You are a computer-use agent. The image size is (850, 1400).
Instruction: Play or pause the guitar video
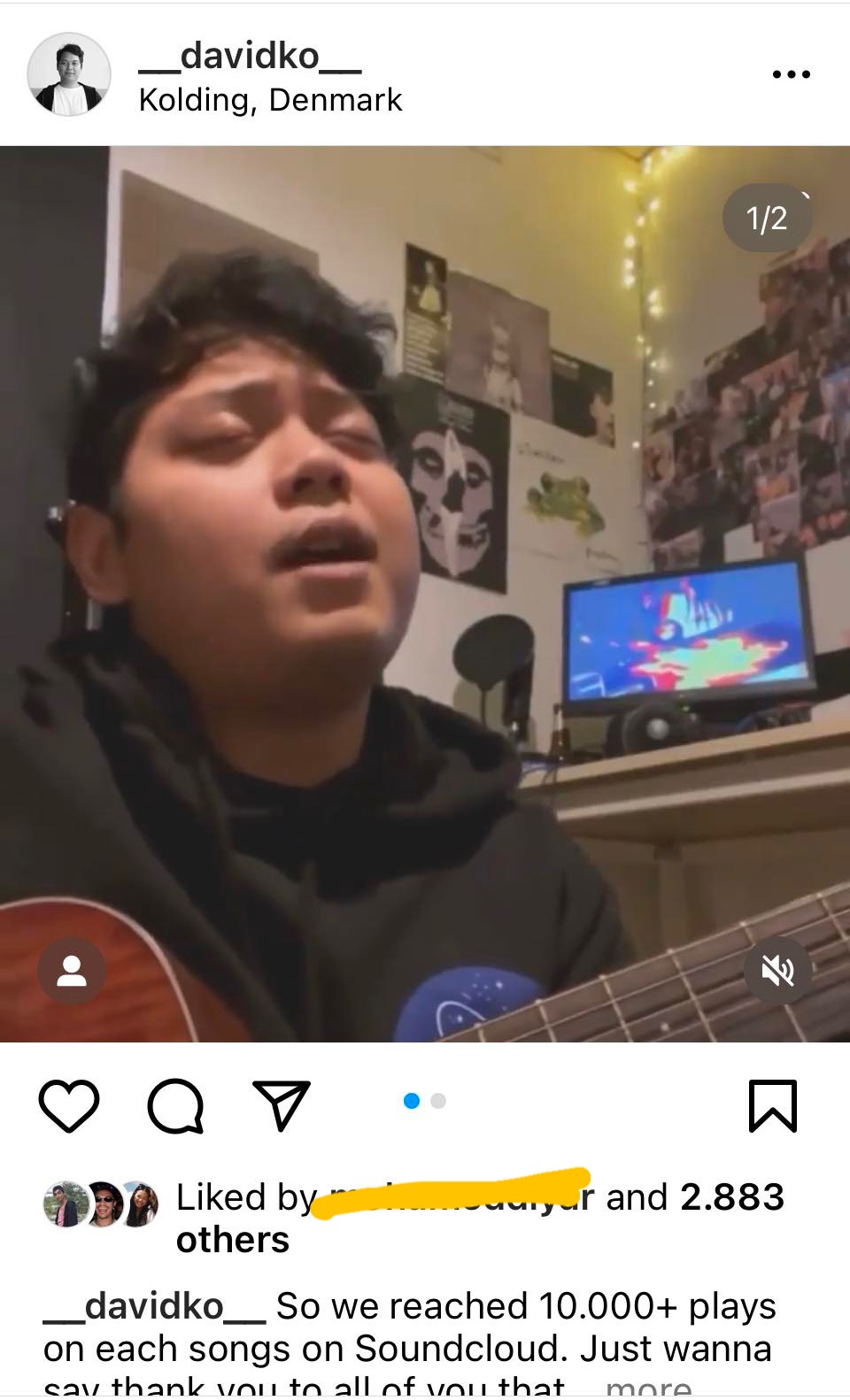(425, 593)
